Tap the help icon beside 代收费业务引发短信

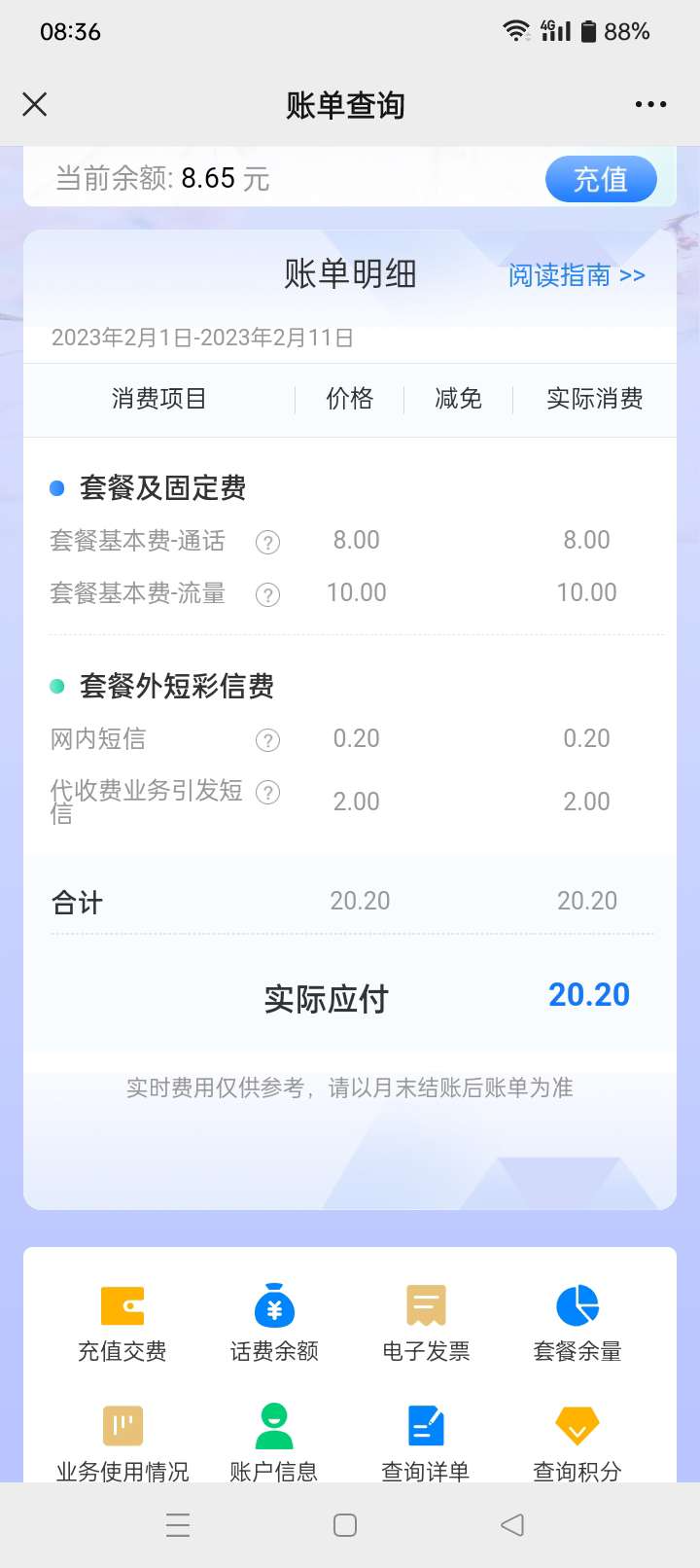click(267, 792)
